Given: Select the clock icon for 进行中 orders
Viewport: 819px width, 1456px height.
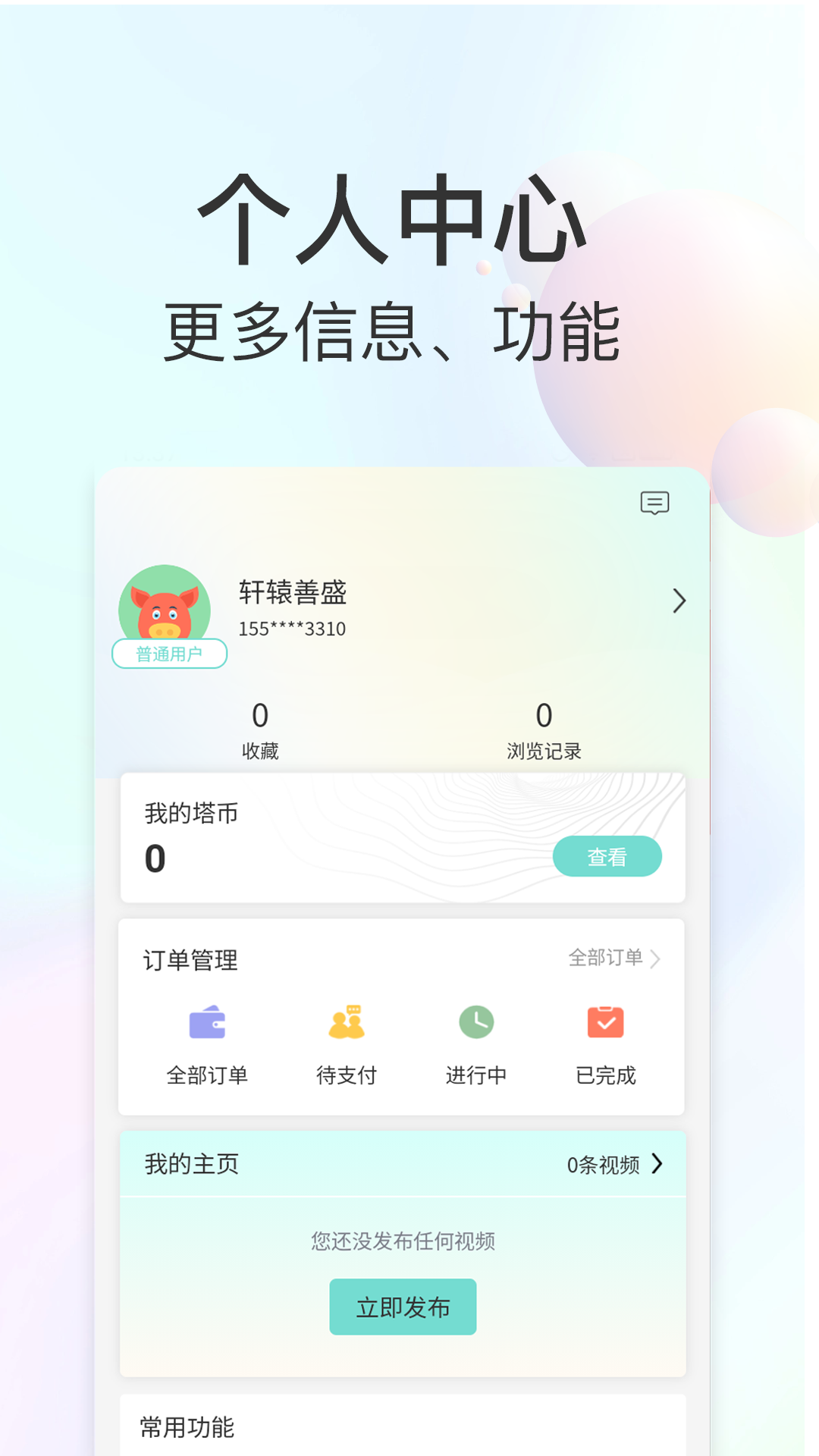Looking at the screenshot, I should [x=475, y=1024].
